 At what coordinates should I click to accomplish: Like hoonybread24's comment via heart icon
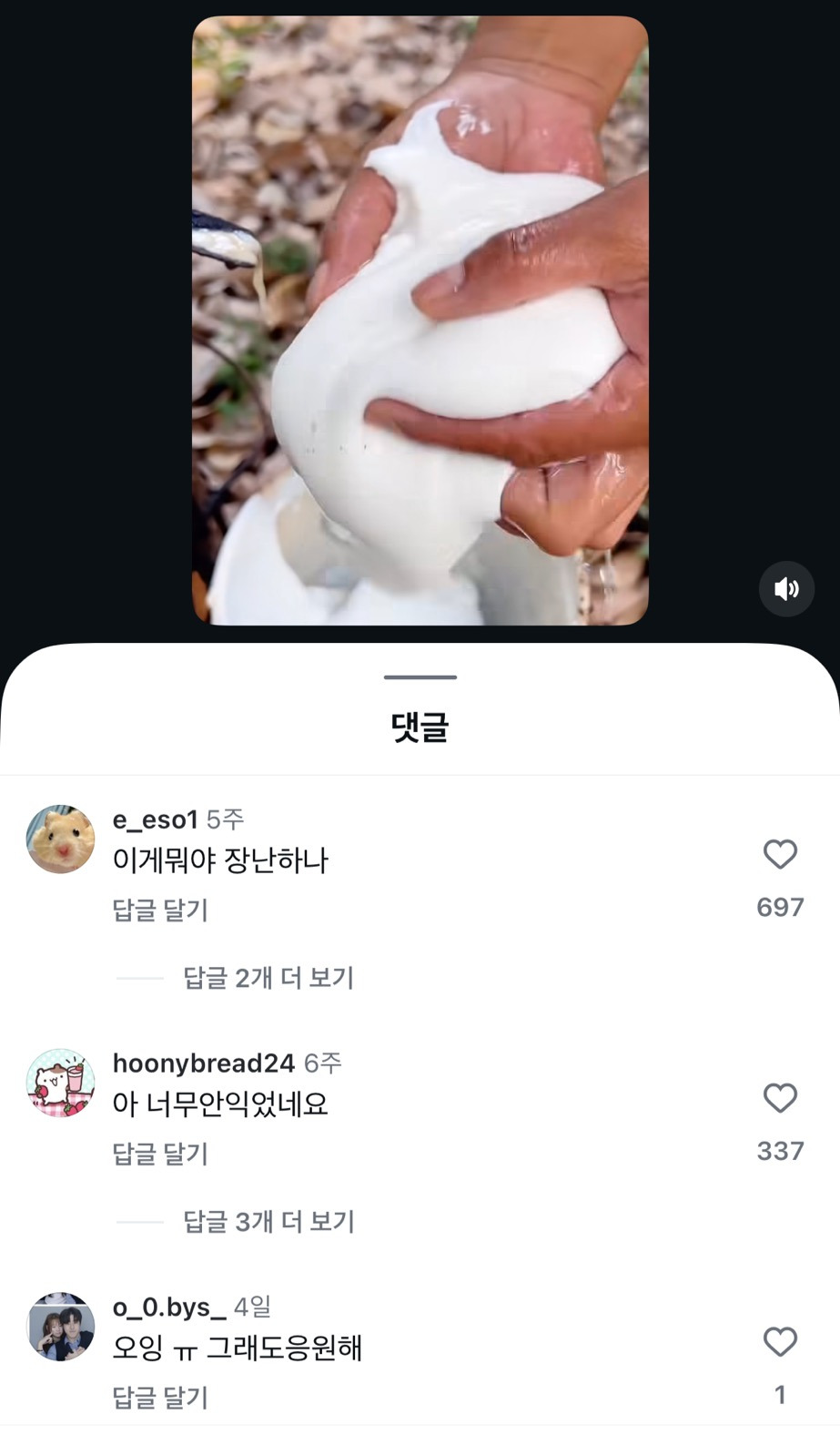(x=779, y=1098)
